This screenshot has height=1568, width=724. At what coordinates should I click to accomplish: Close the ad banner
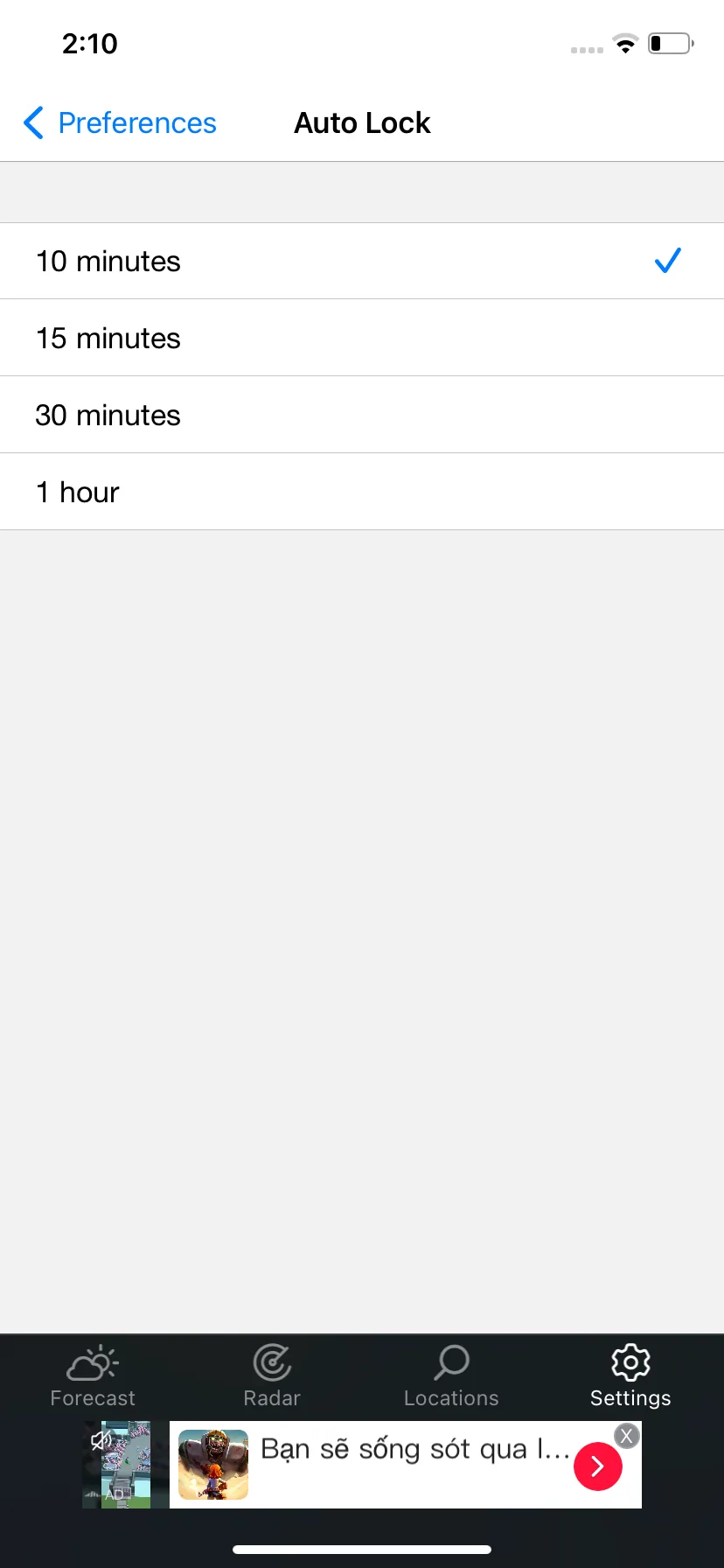click(x=626, y=1436)
